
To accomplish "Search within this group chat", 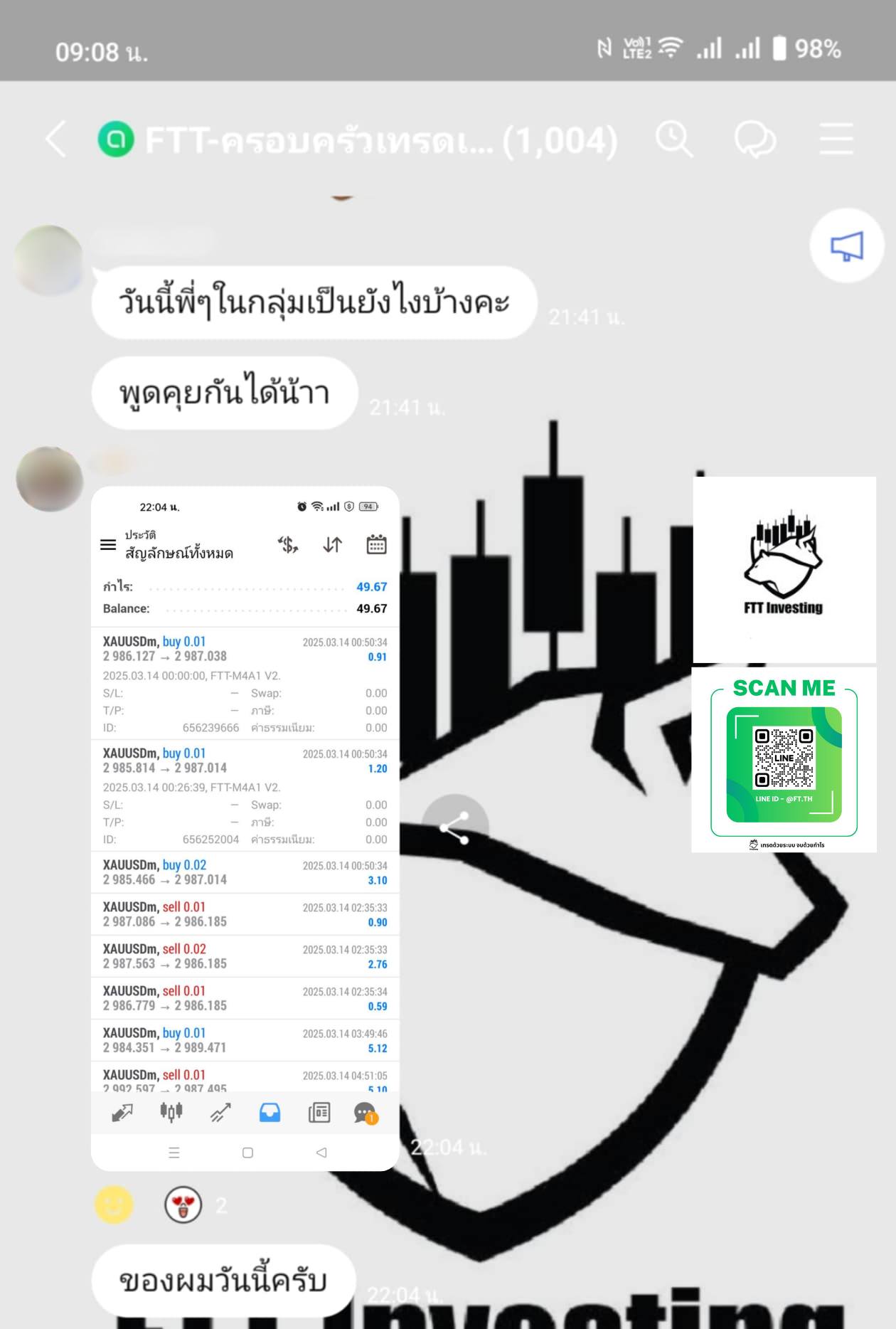I will point(673,139).
